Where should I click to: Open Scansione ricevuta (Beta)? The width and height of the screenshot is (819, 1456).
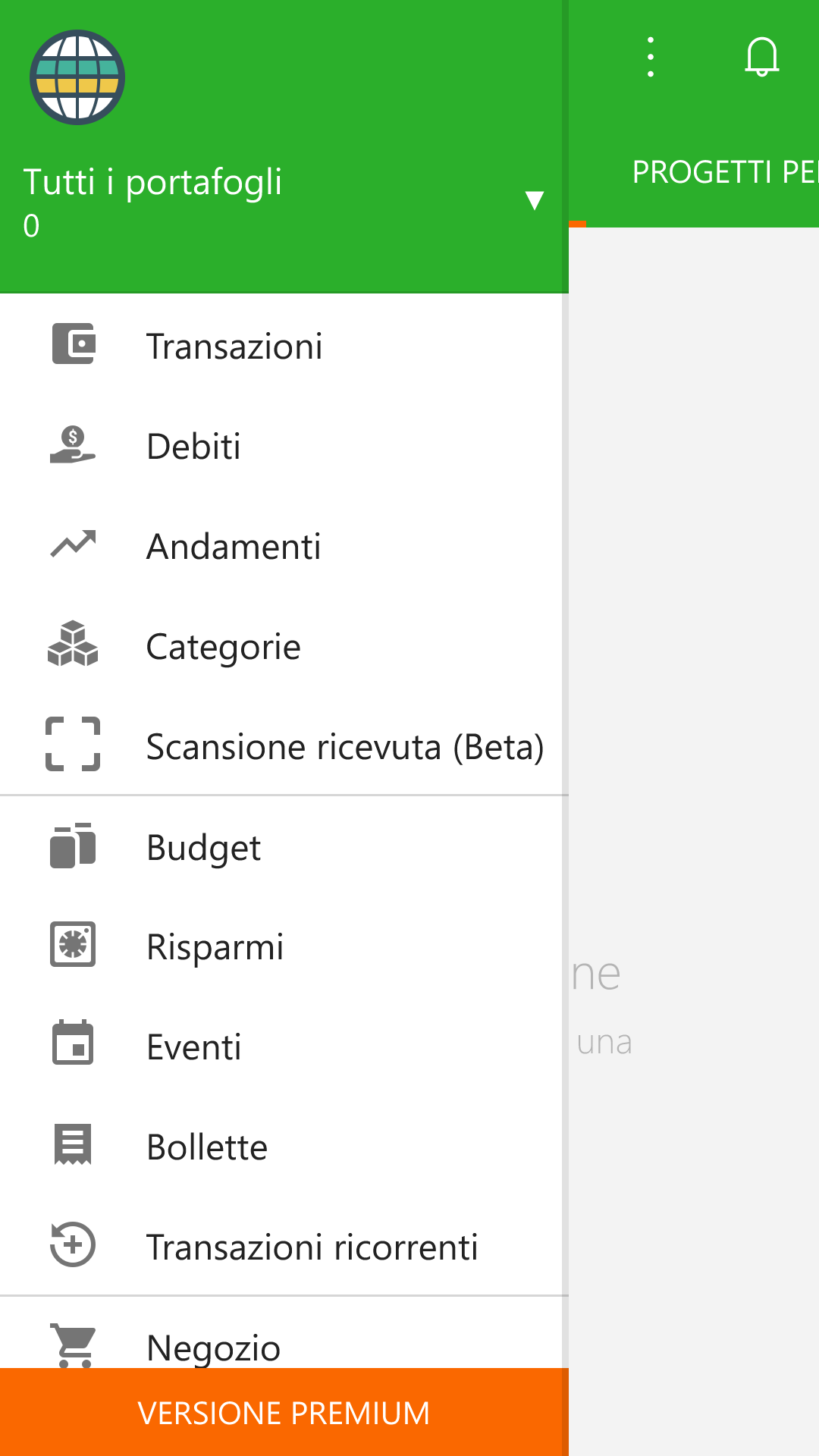[284, 746]
